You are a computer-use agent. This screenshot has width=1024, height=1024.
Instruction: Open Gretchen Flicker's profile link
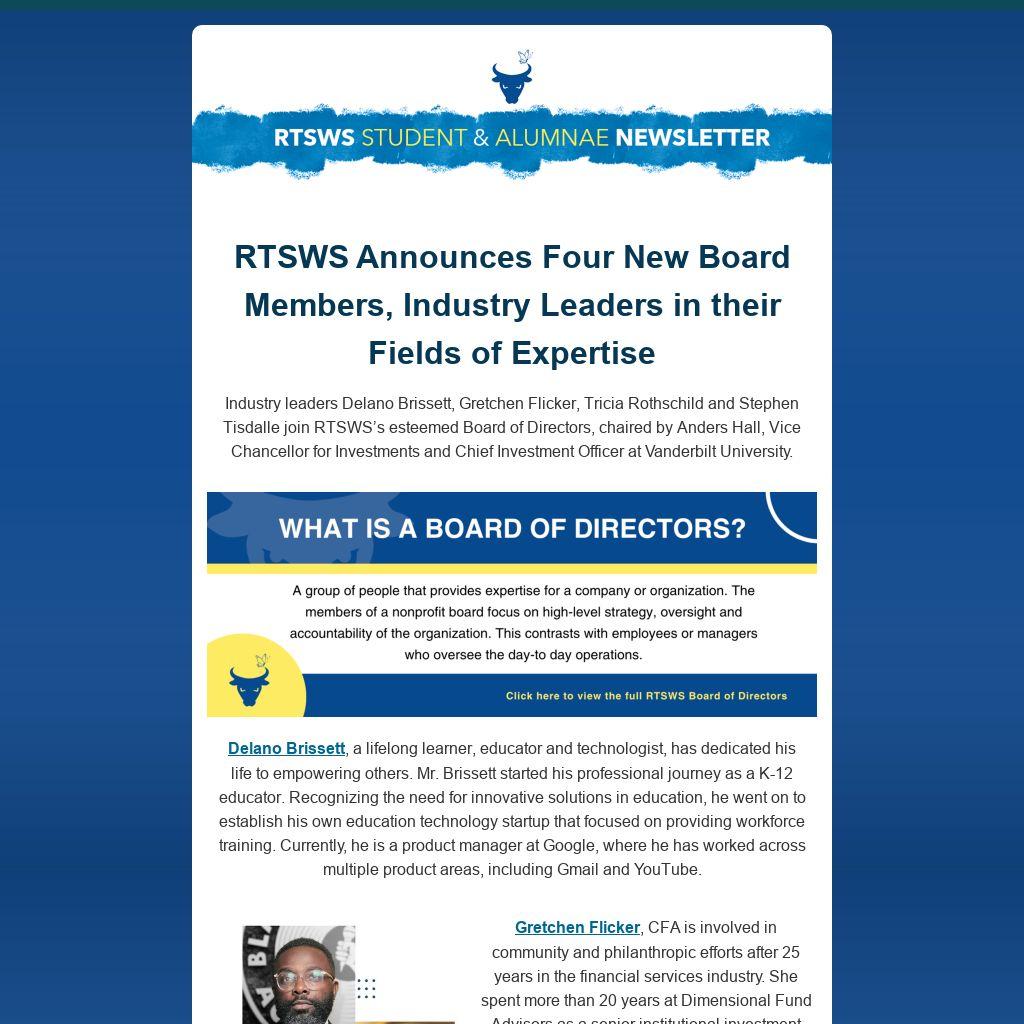pyautogui.click(x=577, y=928)
